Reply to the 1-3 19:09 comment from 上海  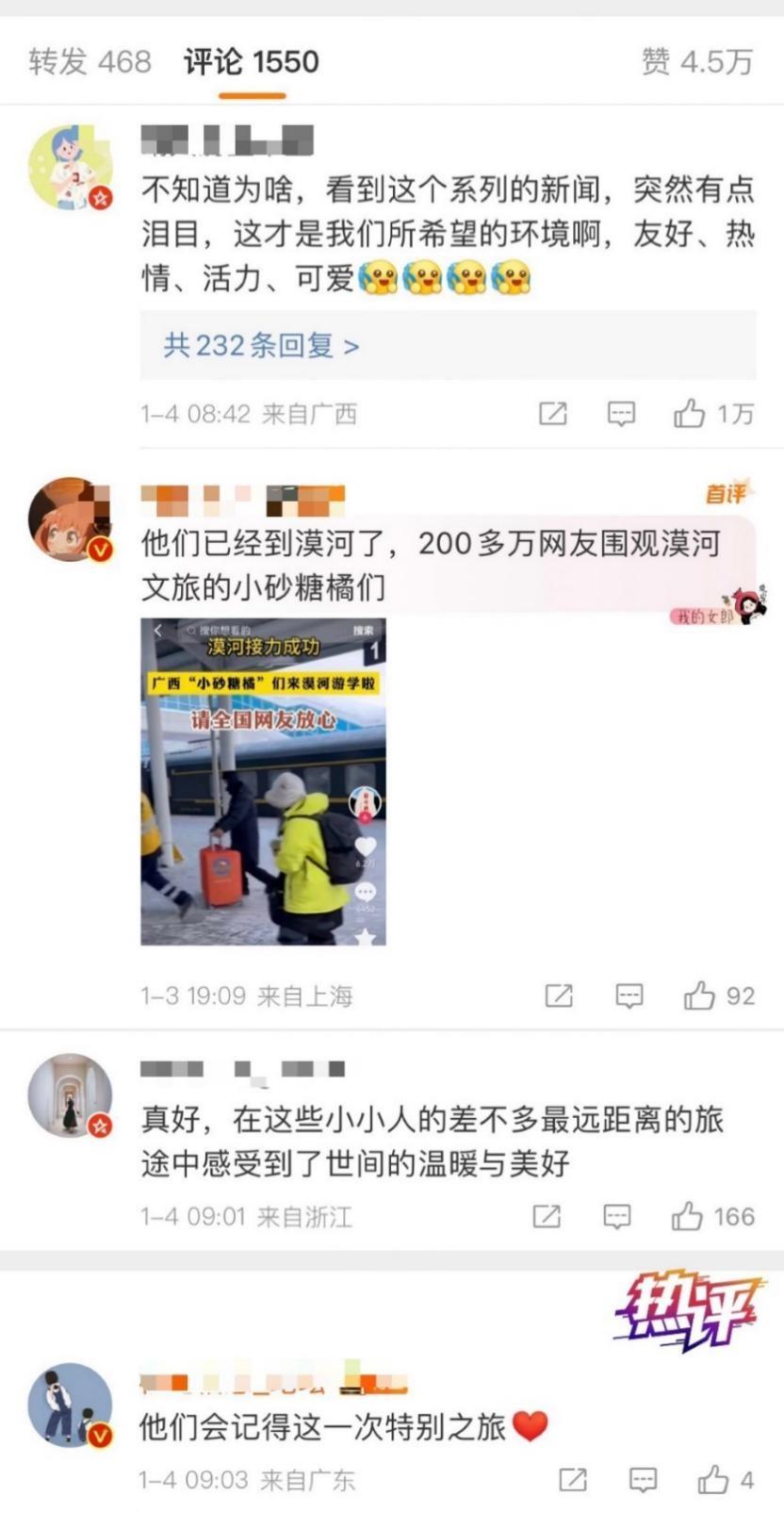coord(629,995)
